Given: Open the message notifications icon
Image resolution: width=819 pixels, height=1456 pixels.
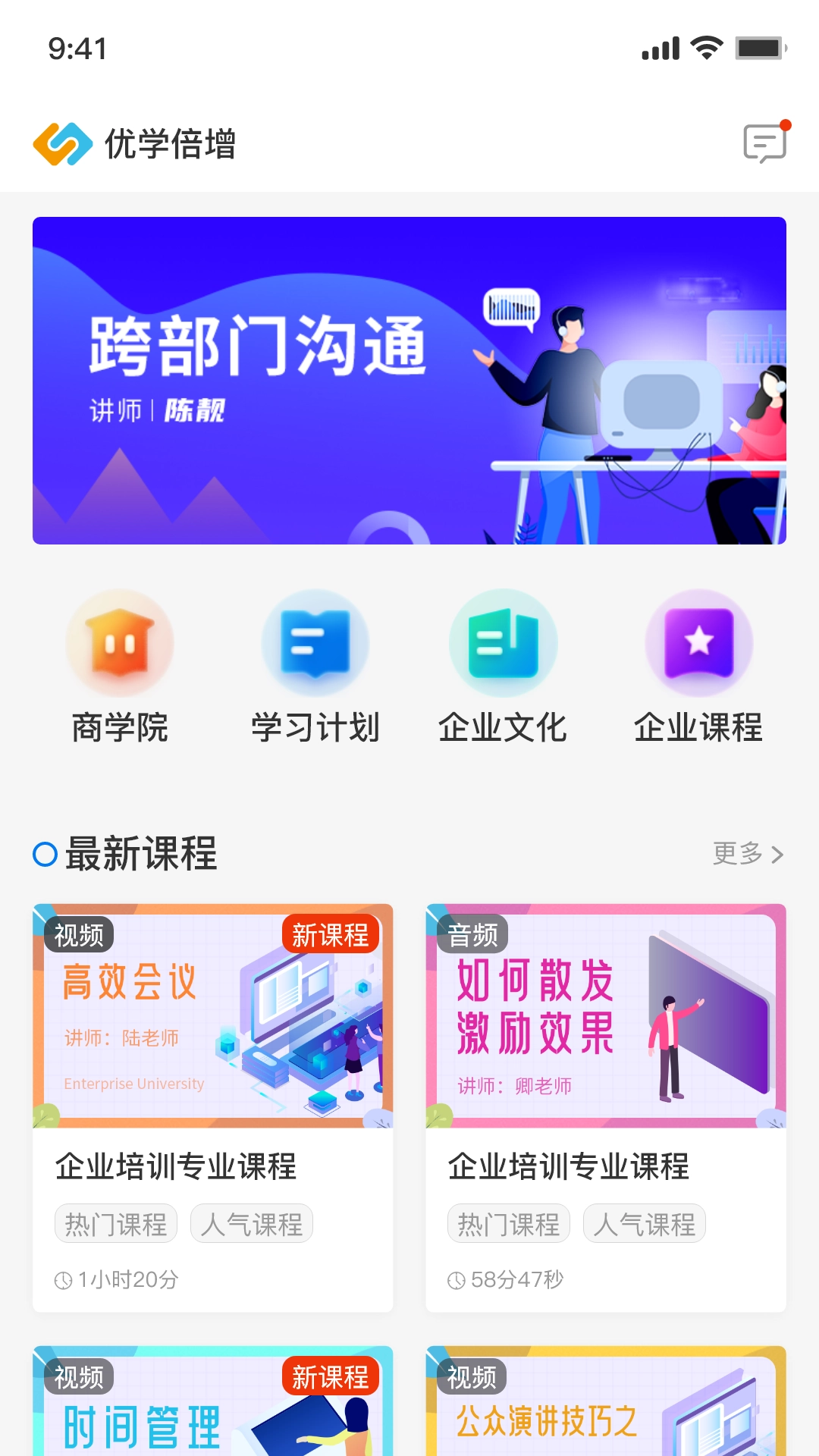Looking at the screenshot, I should (x=763, y=144).
